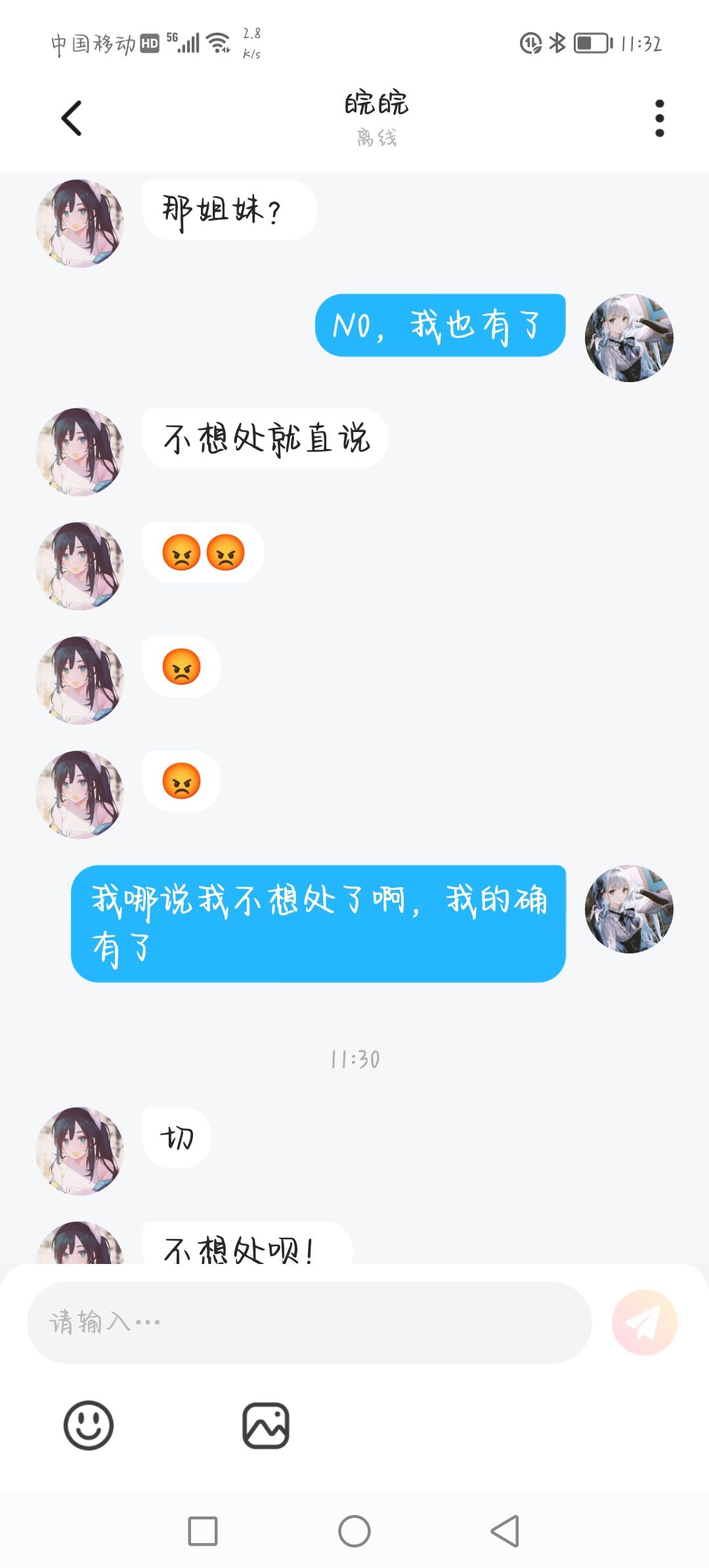Go back from the chat with 皖皖
The height and width of the screenshot is (1568, 709).
pyautogui.click(x=72, y=118)
